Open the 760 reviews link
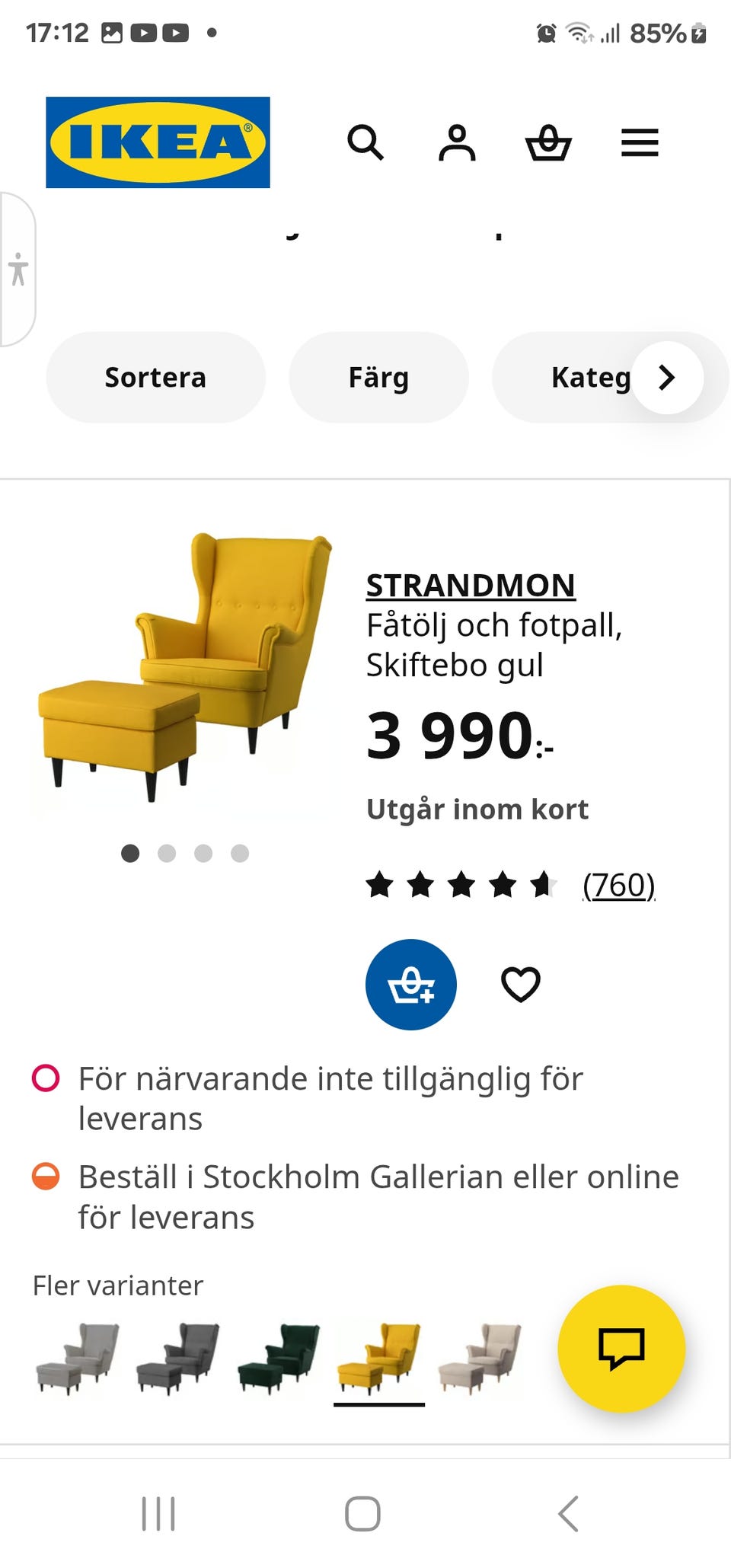This screenshot has height=1568, width=731. (x=618, y=885)
